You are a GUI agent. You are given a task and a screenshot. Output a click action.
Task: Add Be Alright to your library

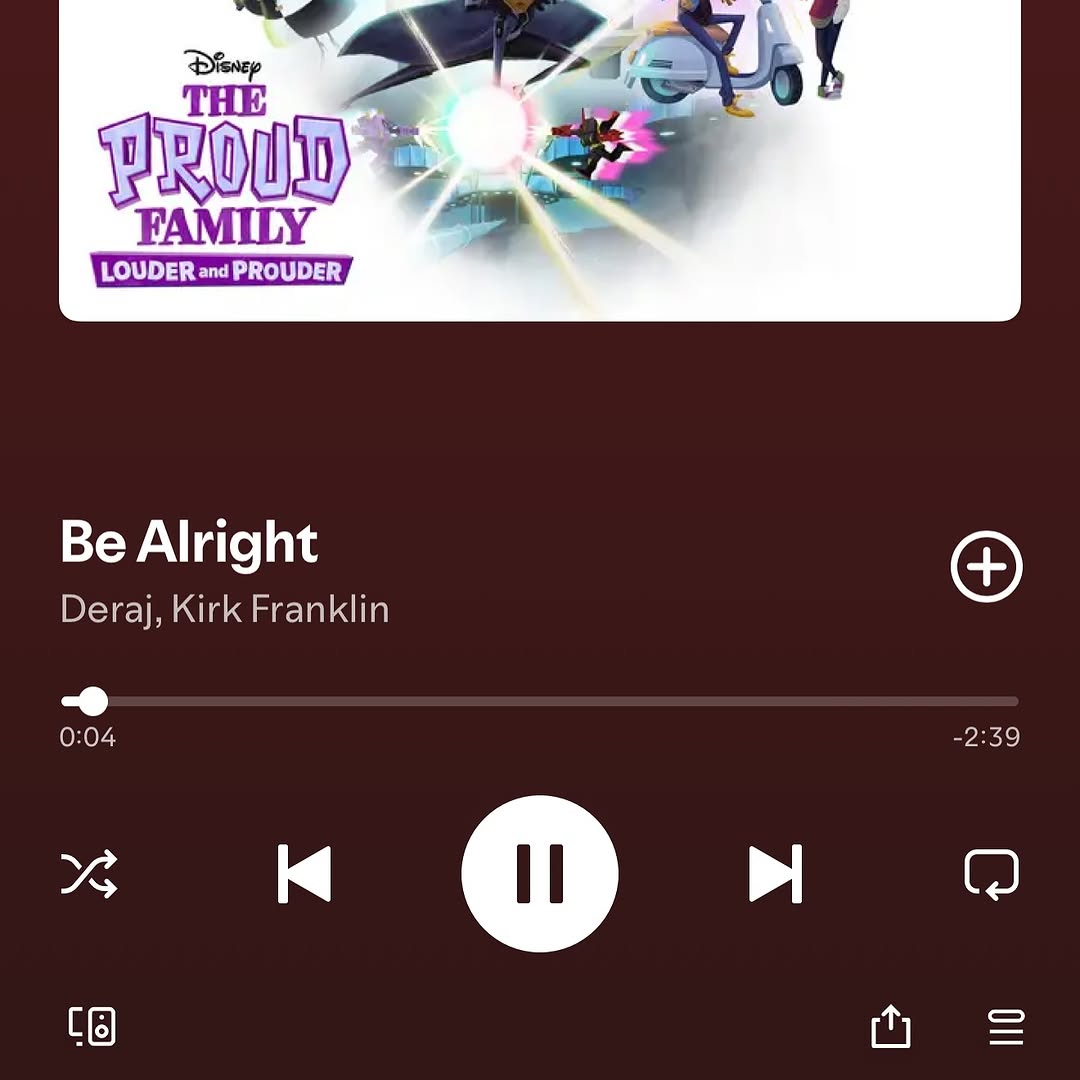[986, 566]
